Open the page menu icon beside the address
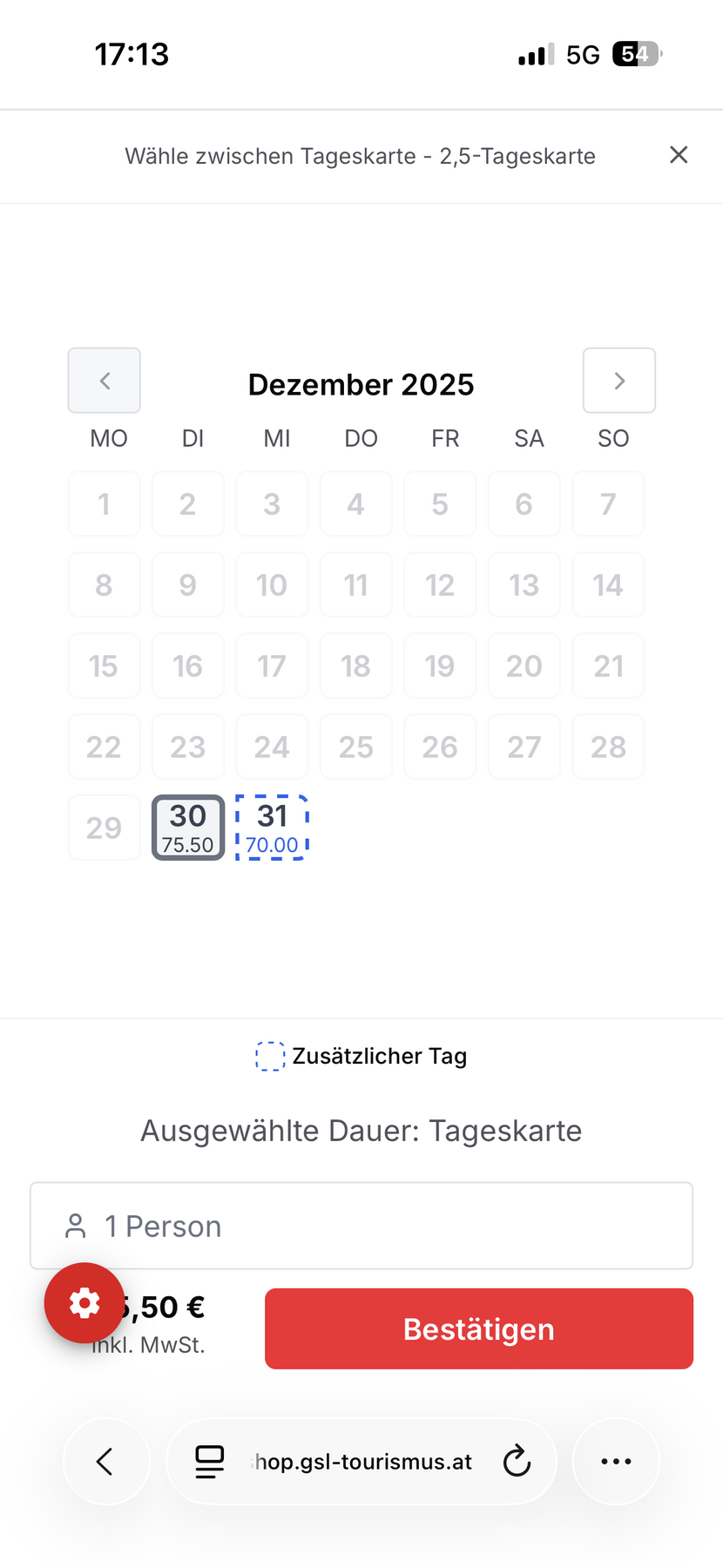The height and width of the screenshot is (1568, 723). (209, 1461)
